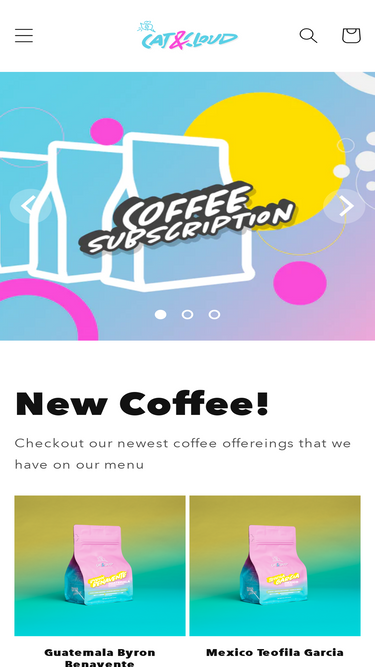Go to next banner slide
Screen dimensions: 375x667
click(345, 206)
